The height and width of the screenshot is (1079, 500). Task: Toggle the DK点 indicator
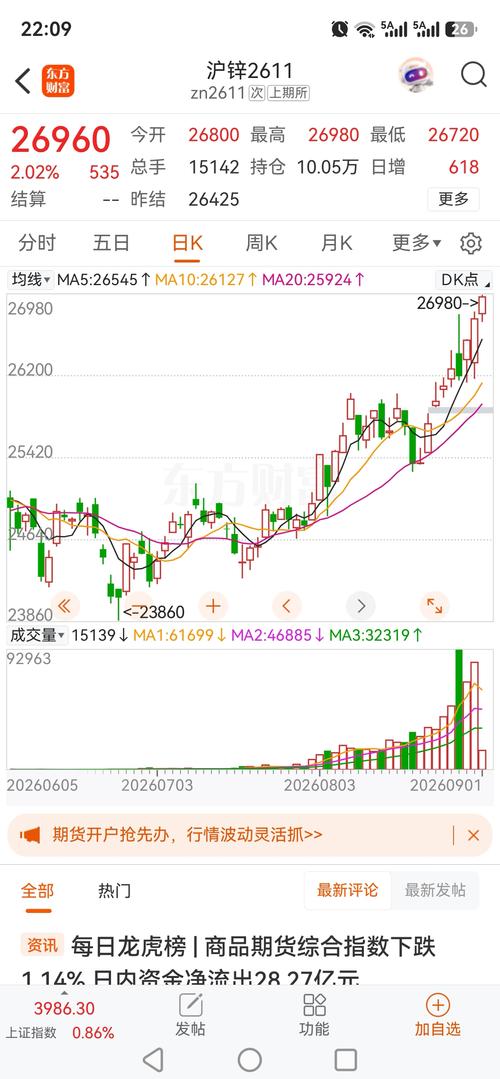click(x=465, y=280)
